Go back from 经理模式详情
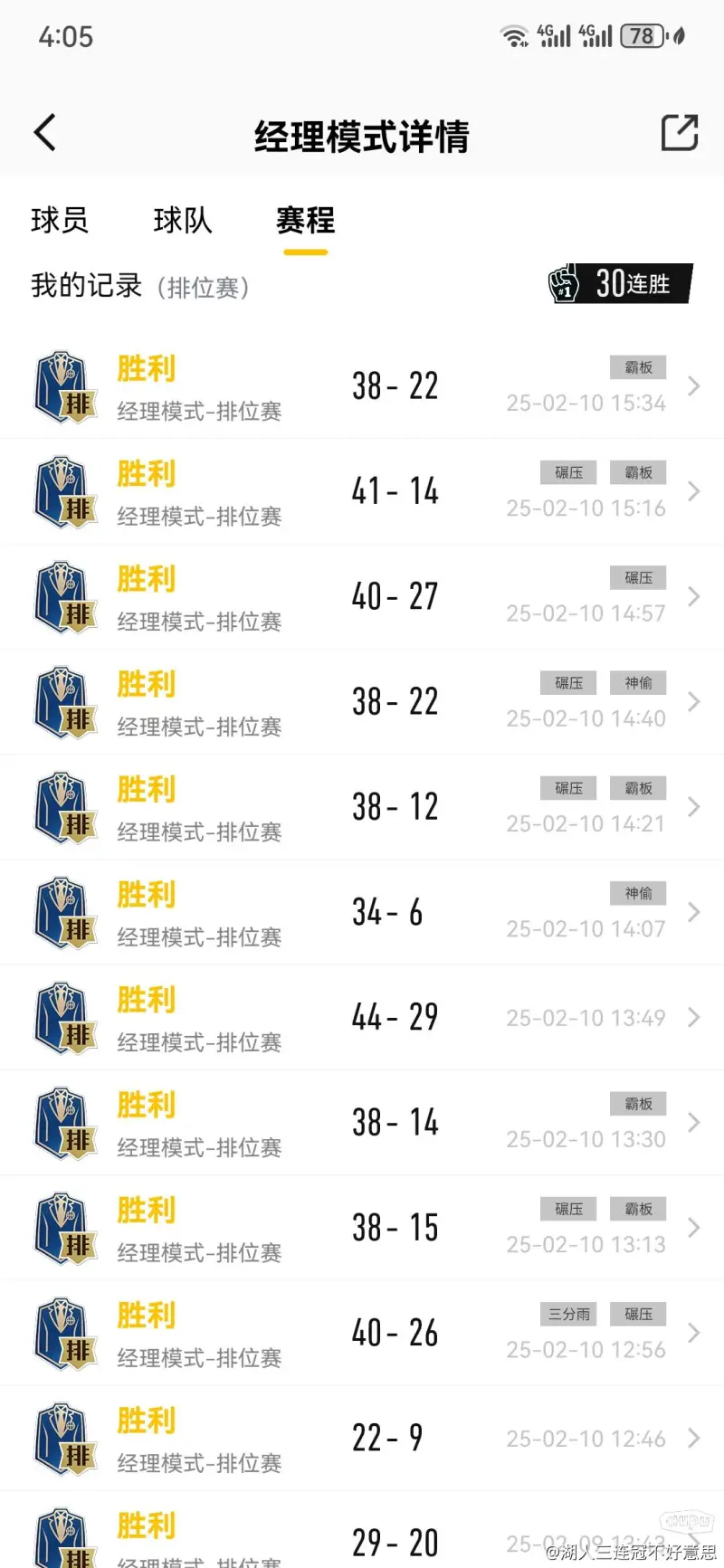Image resolution: width=724 pixels, height=1568 pixels. (x=45, y=133)
